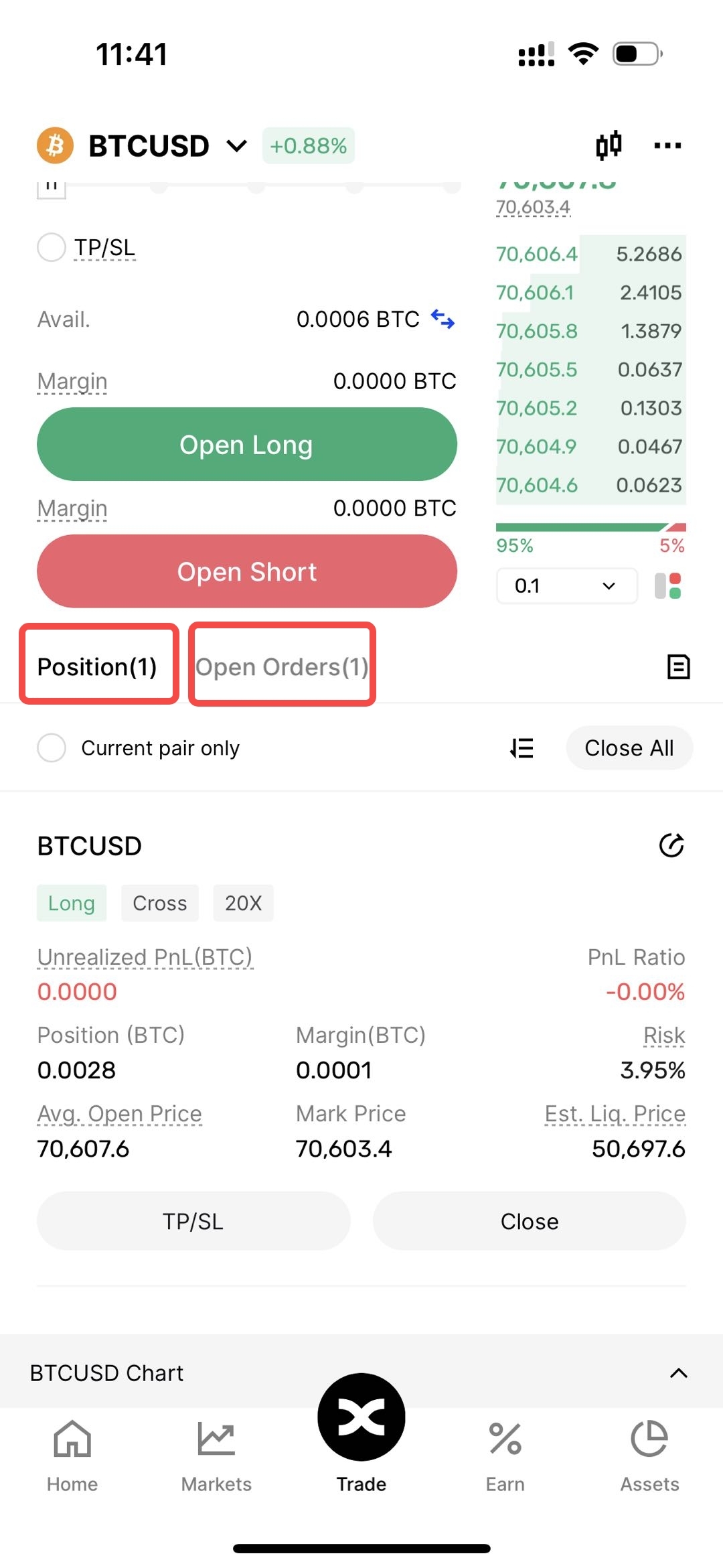723x1568 pixels.
Task: Expand the BTCUSD Chart panel
Action: point(678,1373)
